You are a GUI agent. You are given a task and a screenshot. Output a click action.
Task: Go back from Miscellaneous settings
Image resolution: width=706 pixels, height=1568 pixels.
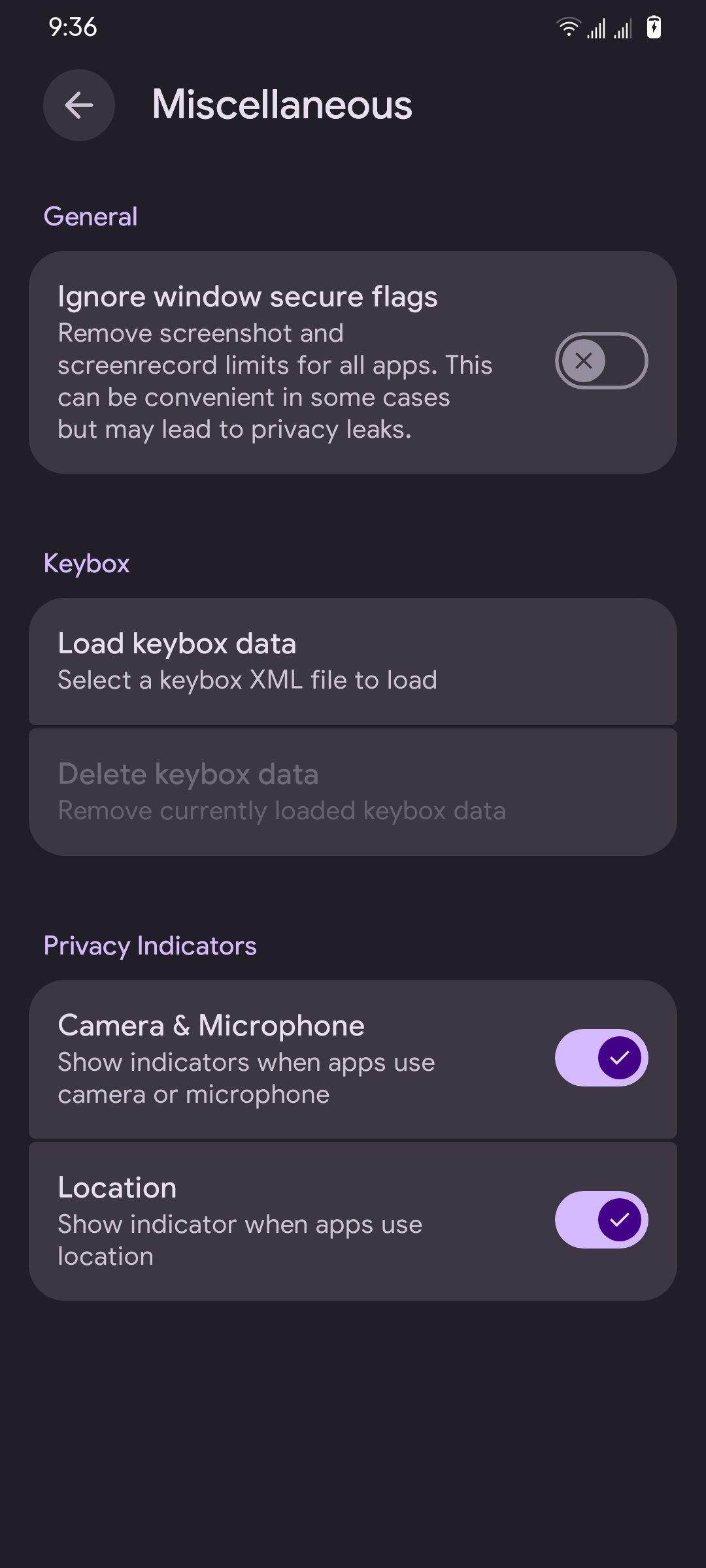(x=79, y=105)
